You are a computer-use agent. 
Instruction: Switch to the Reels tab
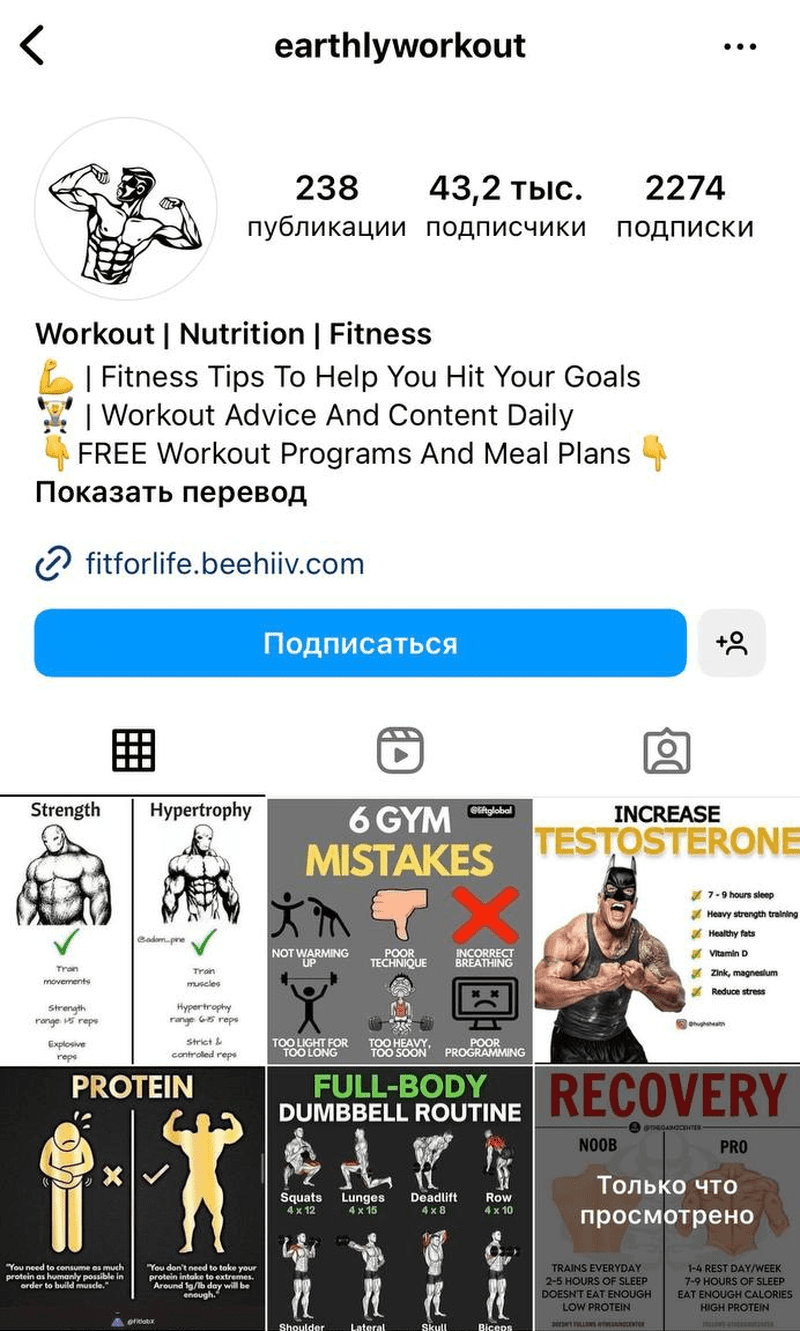click(x=400, y=750)
